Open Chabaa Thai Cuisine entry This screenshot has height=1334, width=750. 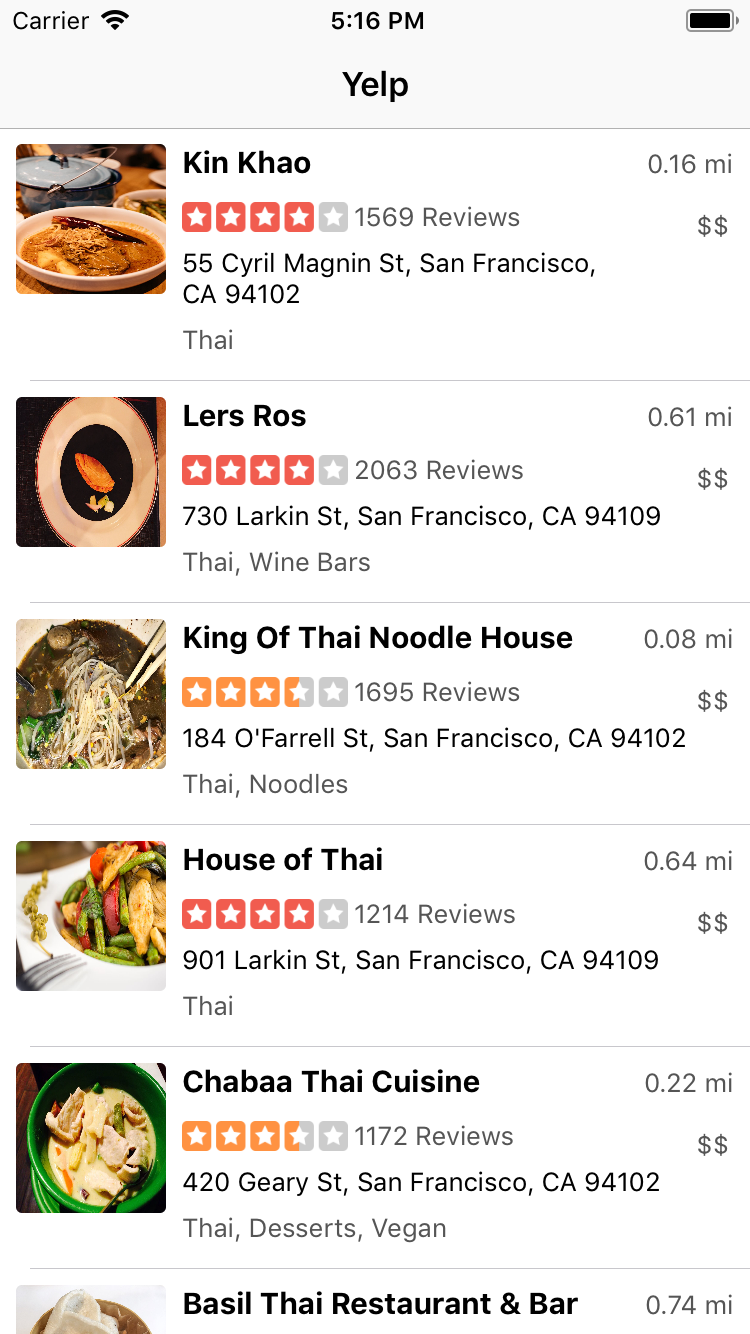[375, 1158]
